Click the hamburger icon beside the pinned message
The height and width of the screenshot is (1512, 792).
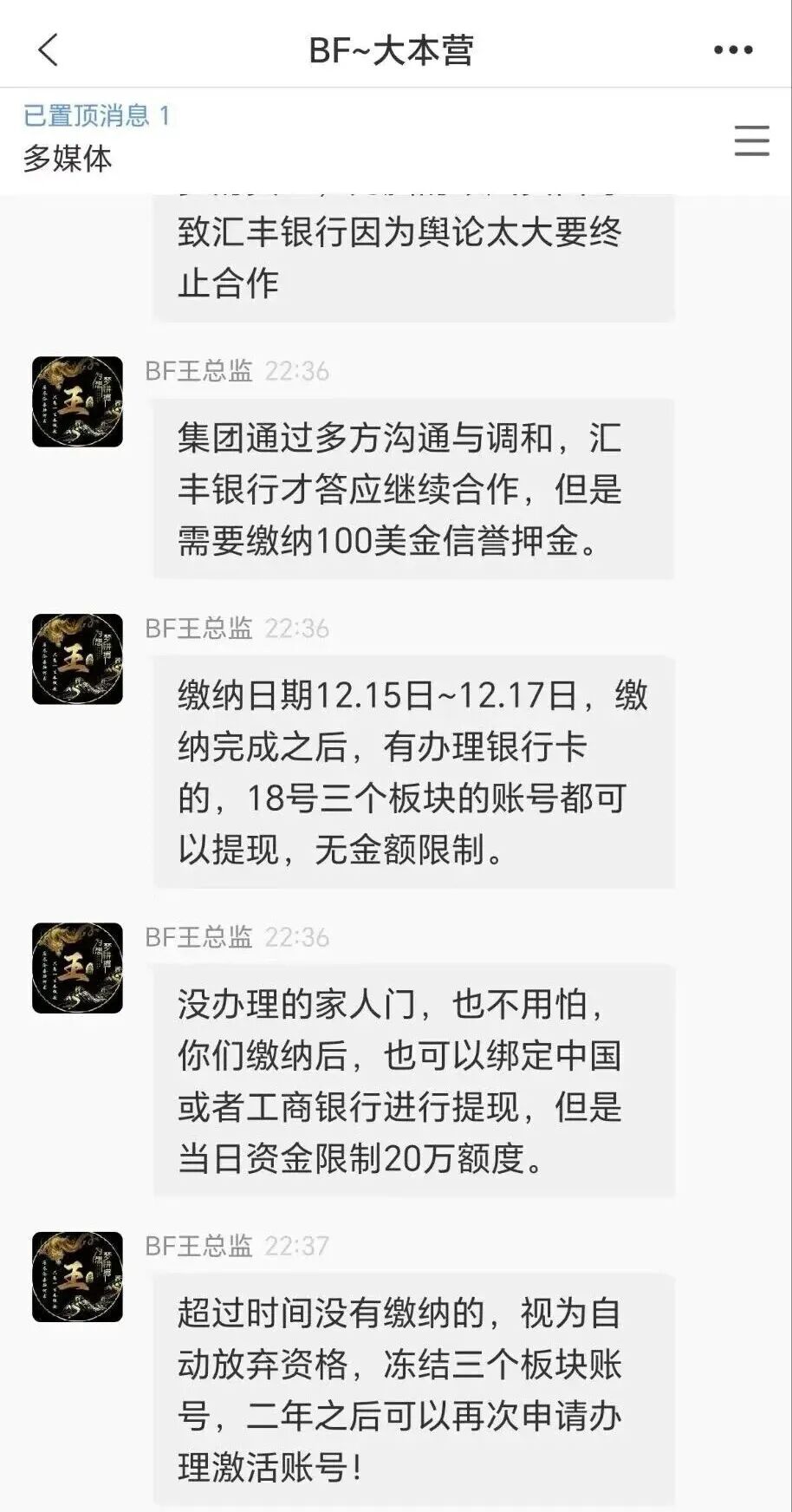point(750,141)
